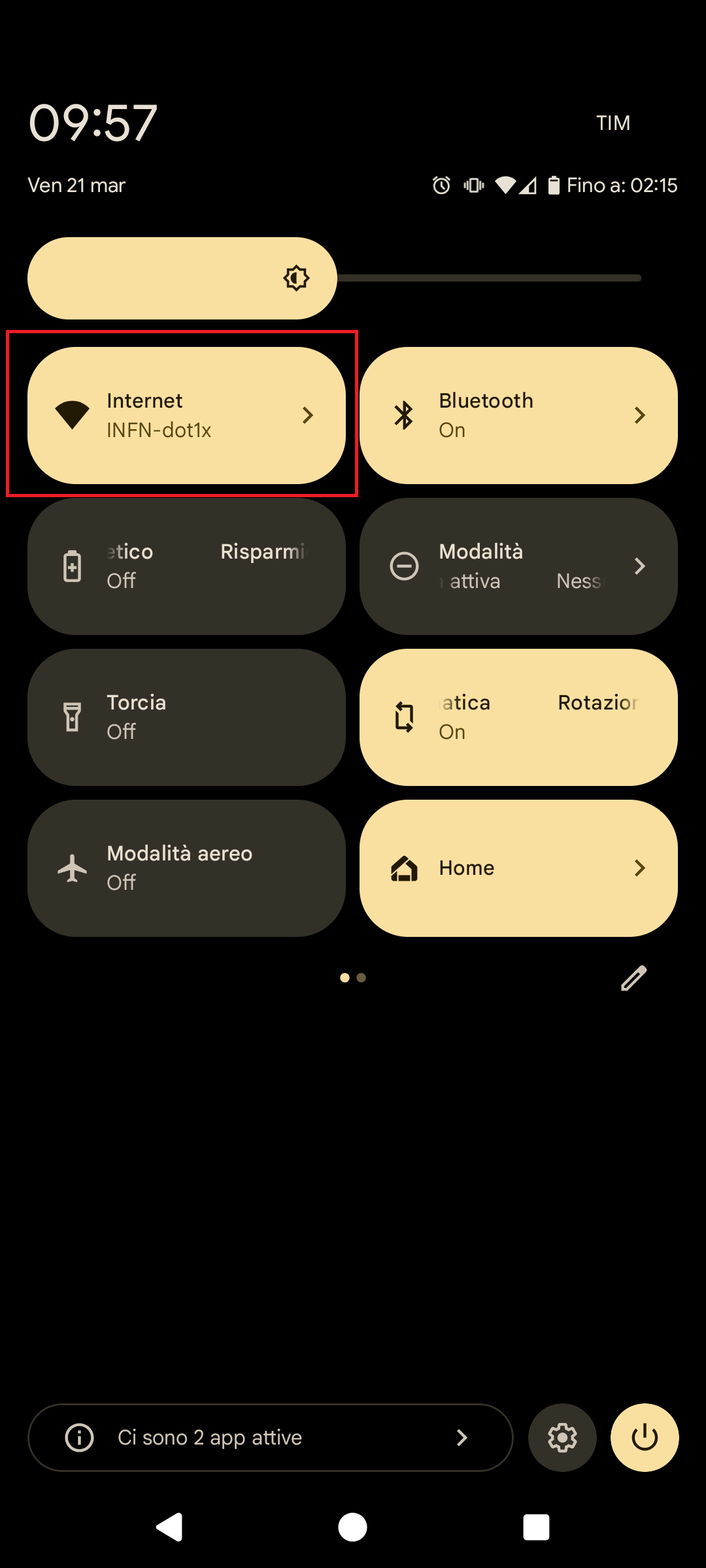The image size is (706, 1568).
Task: Go back with the navigation bar
Action: 170,1527
